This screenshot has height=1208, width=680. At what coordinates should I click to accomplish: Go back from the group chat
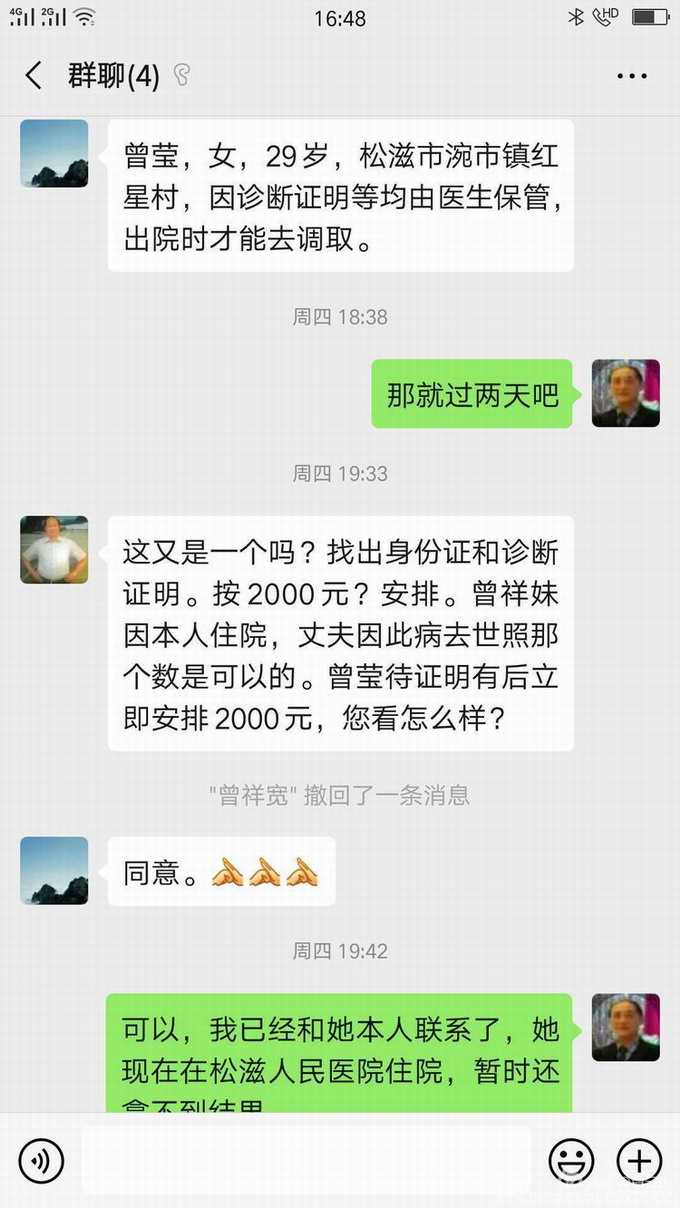(x=34, y=76)
